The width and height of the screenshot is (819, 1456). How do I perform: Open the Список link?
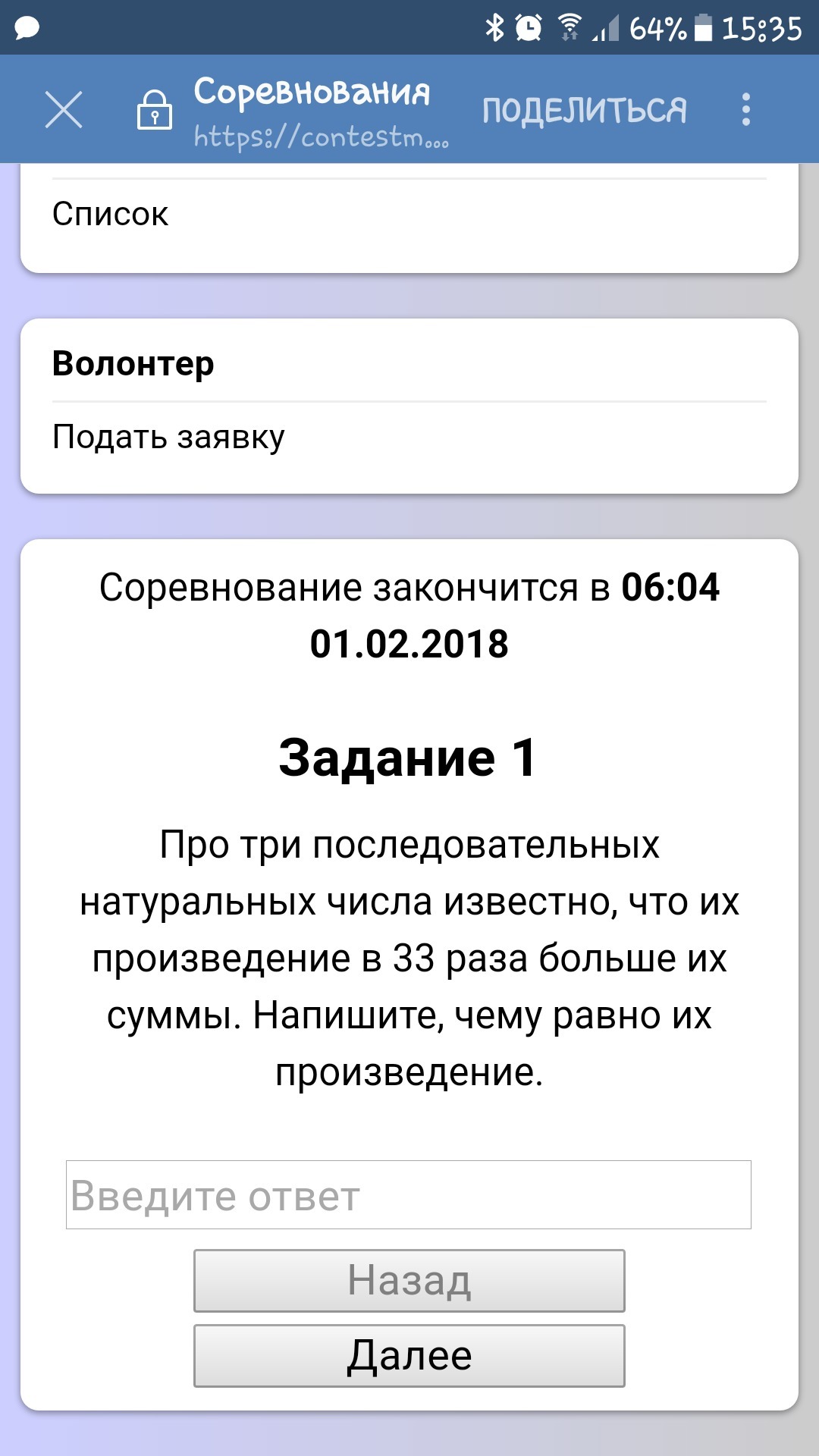[x=111, y=215]
